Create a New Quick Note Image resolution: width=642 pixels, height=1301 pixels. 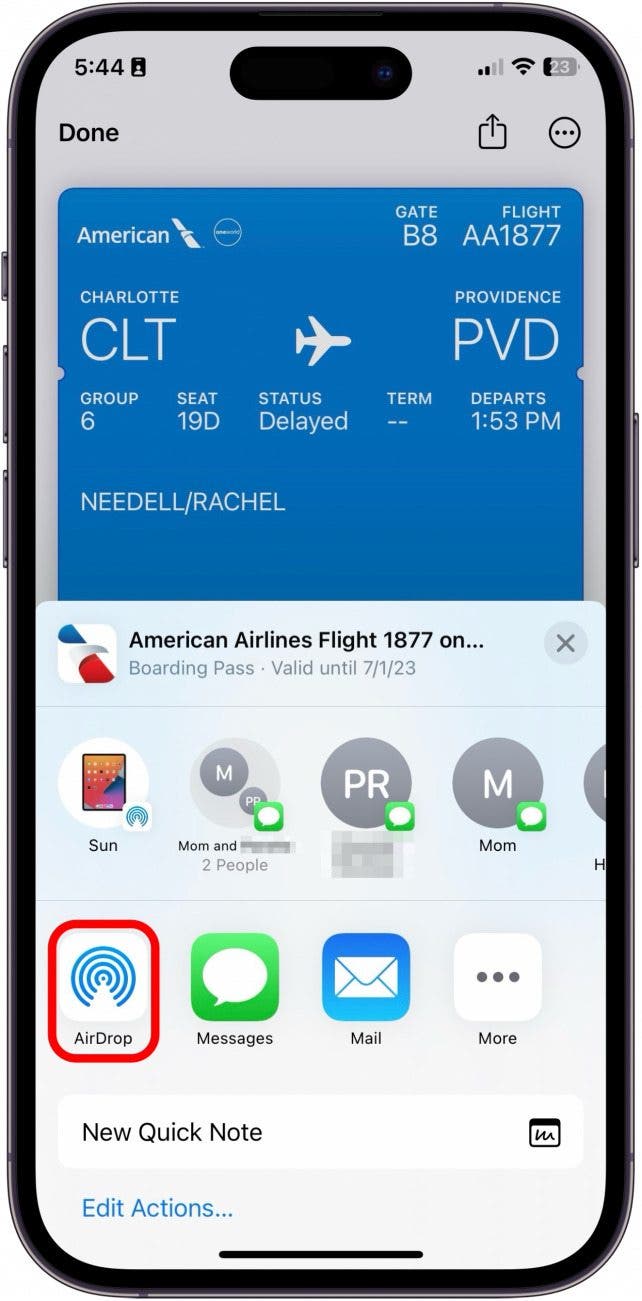coord(320,1132)
